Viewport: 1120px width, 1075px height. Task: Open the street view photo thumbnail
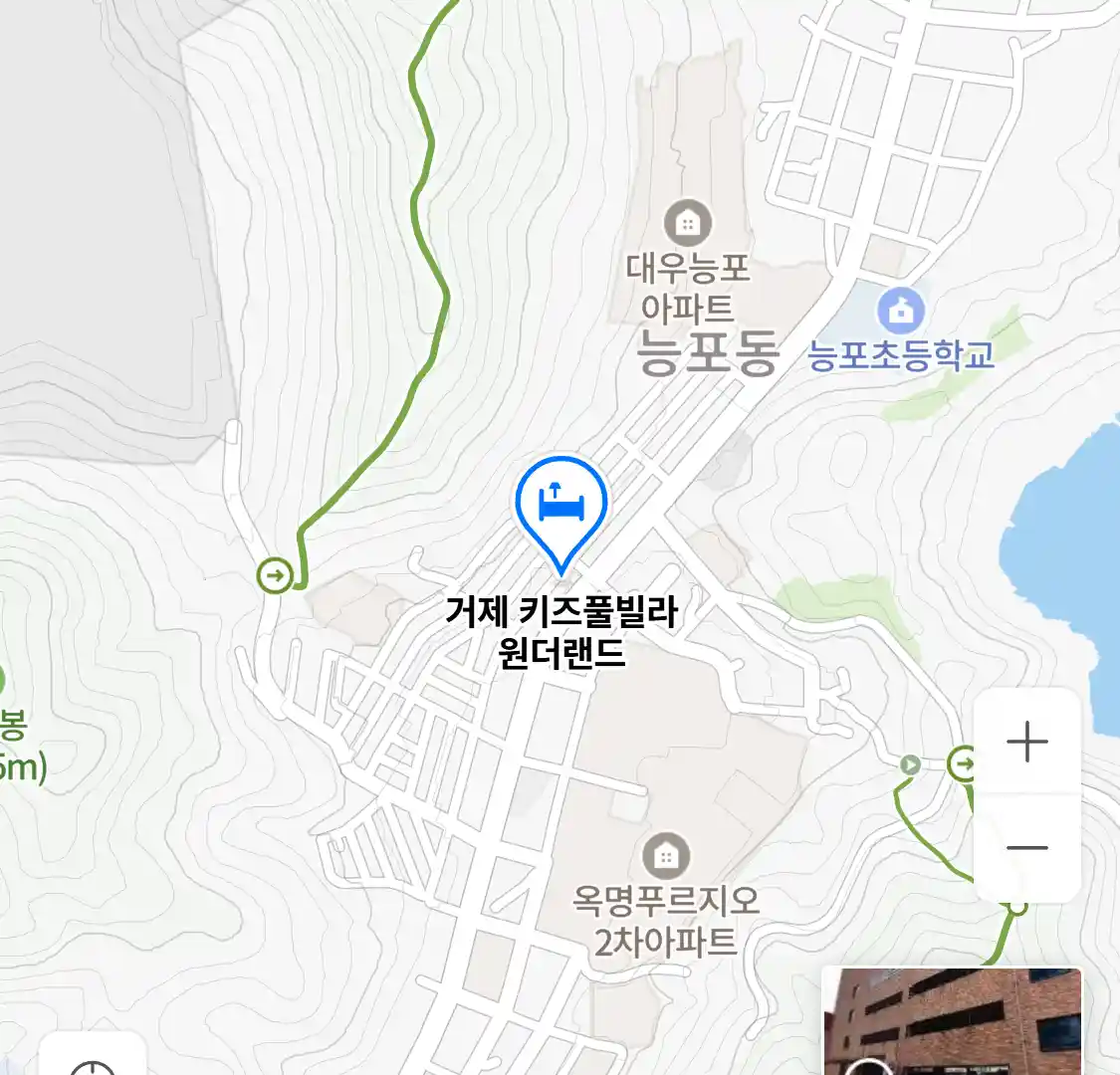click(x=952, y=1021)
